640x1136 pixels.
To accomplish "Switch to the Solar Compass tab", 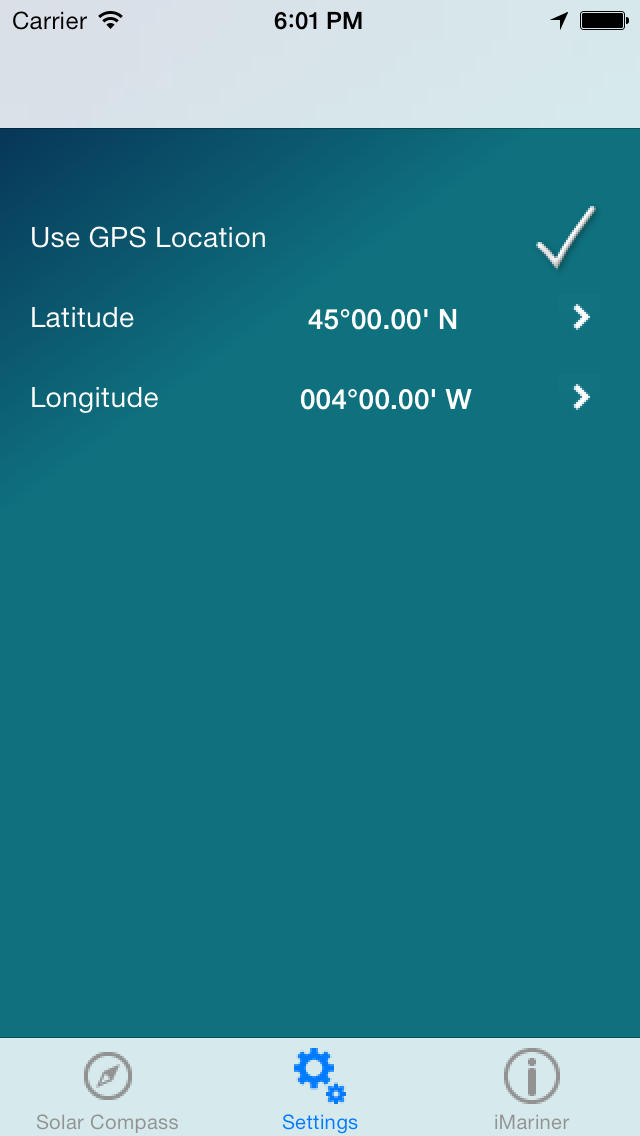I will pos(107,1088).
